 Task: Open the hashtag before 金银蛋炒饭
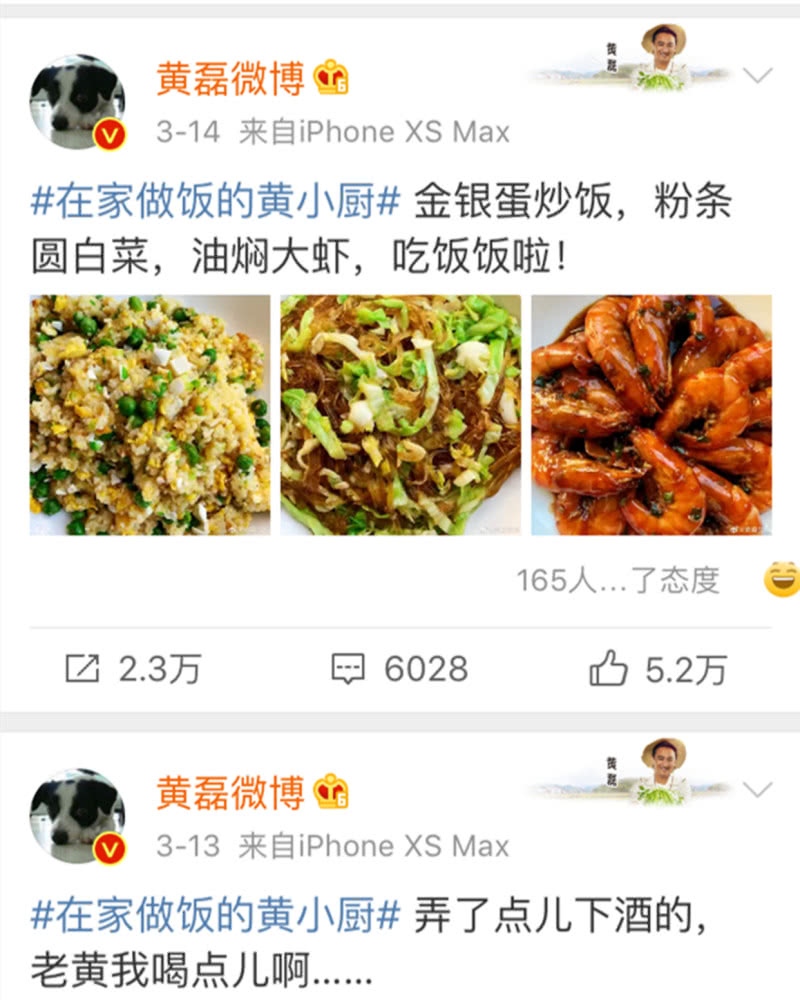point(216,203)
